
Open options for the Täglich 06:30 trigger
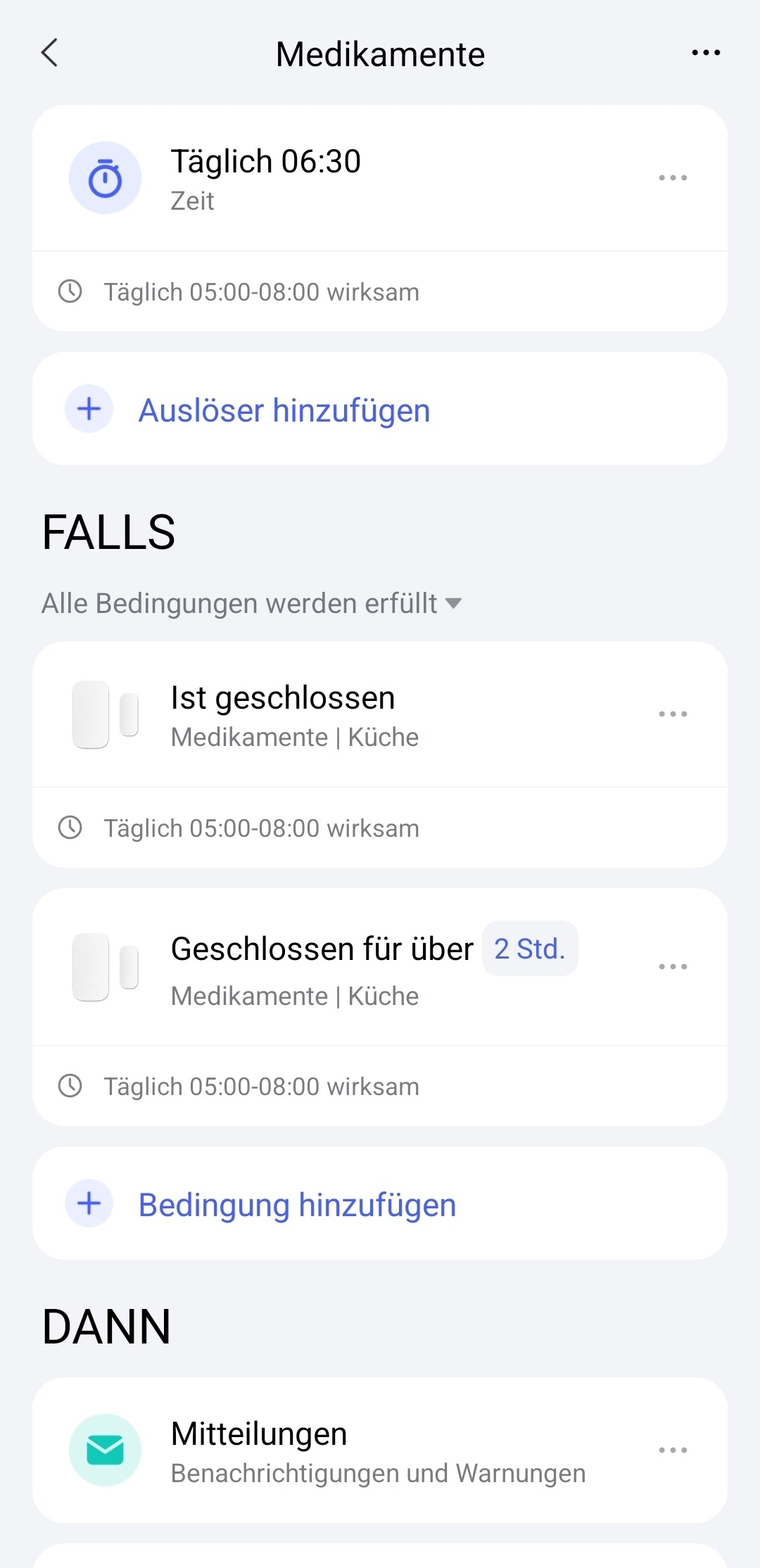pyautogui.click(x=673, y=177)
